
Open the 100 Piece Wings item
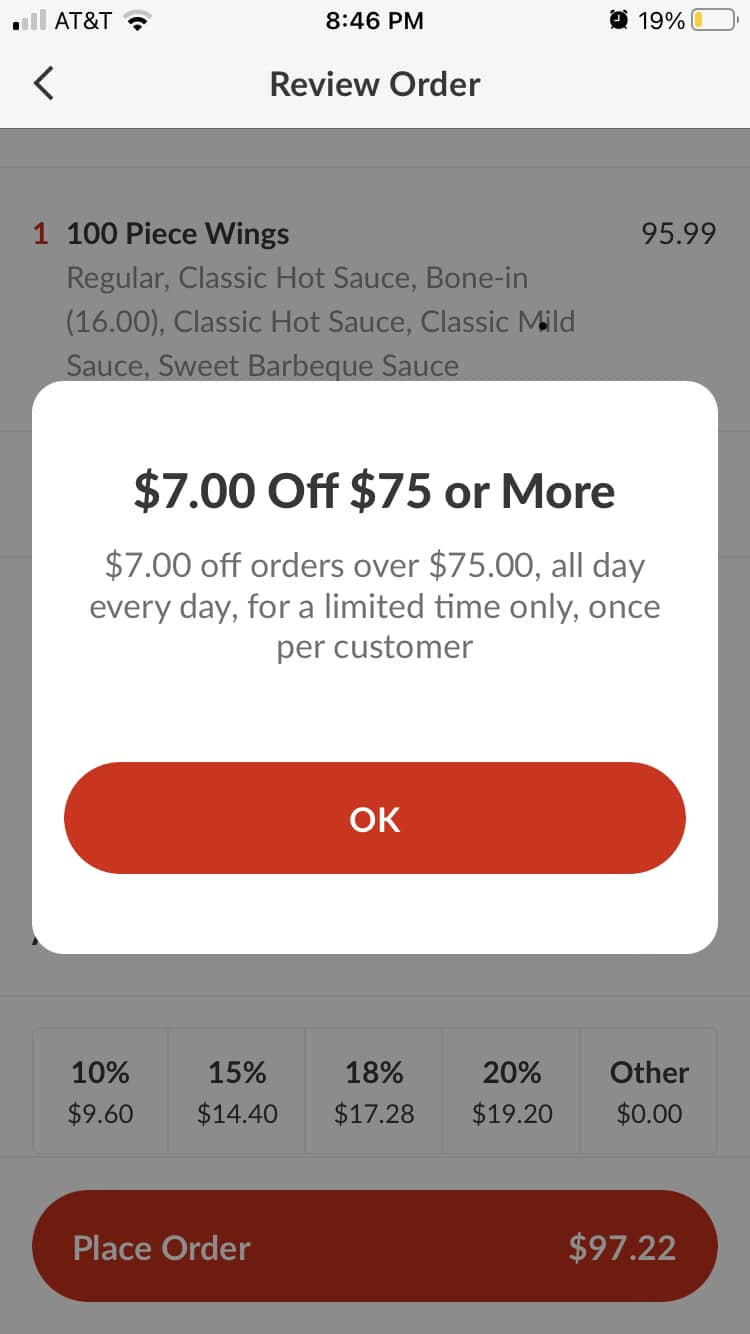178,234
